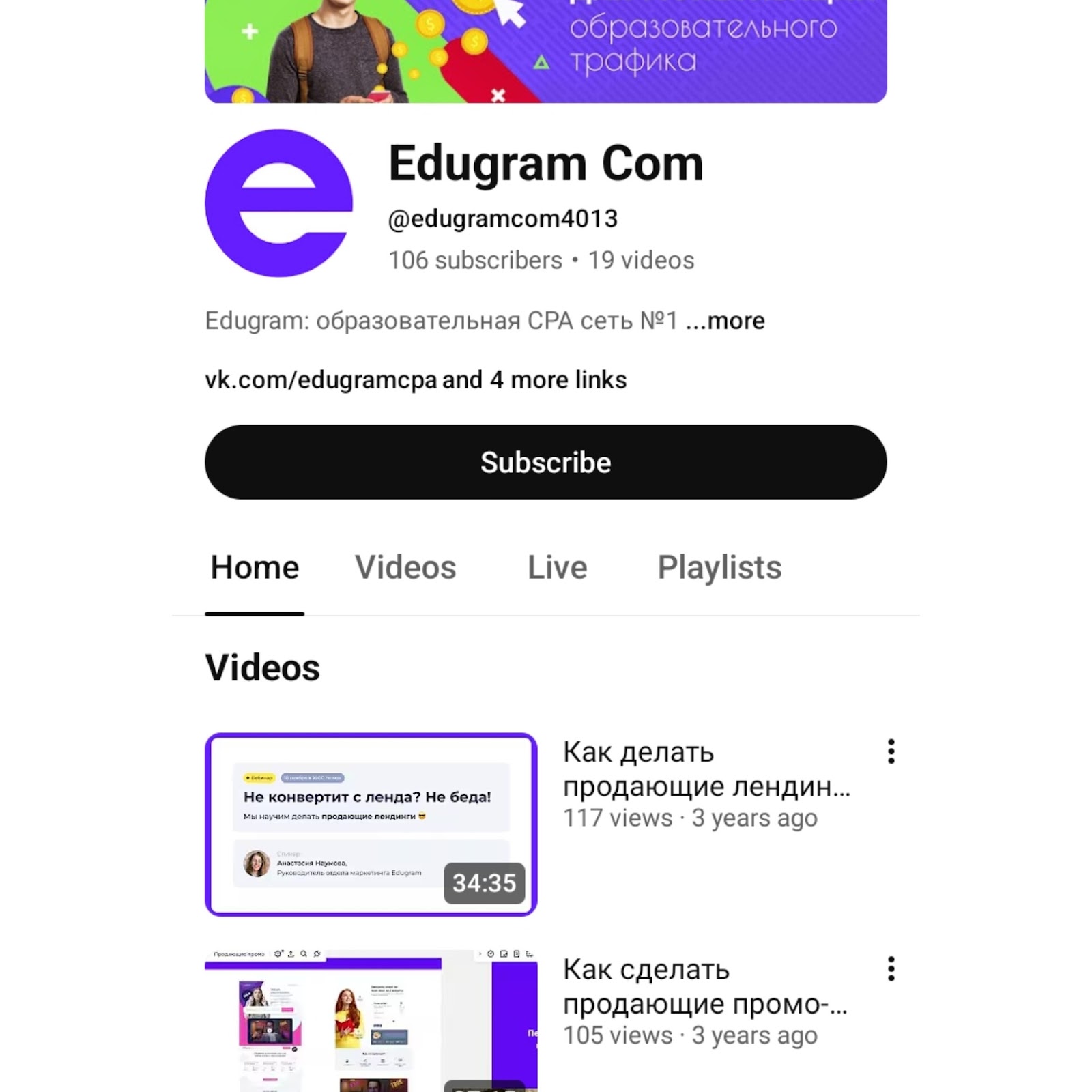Tap the Edugram Com channel avatar

point(279,203)
